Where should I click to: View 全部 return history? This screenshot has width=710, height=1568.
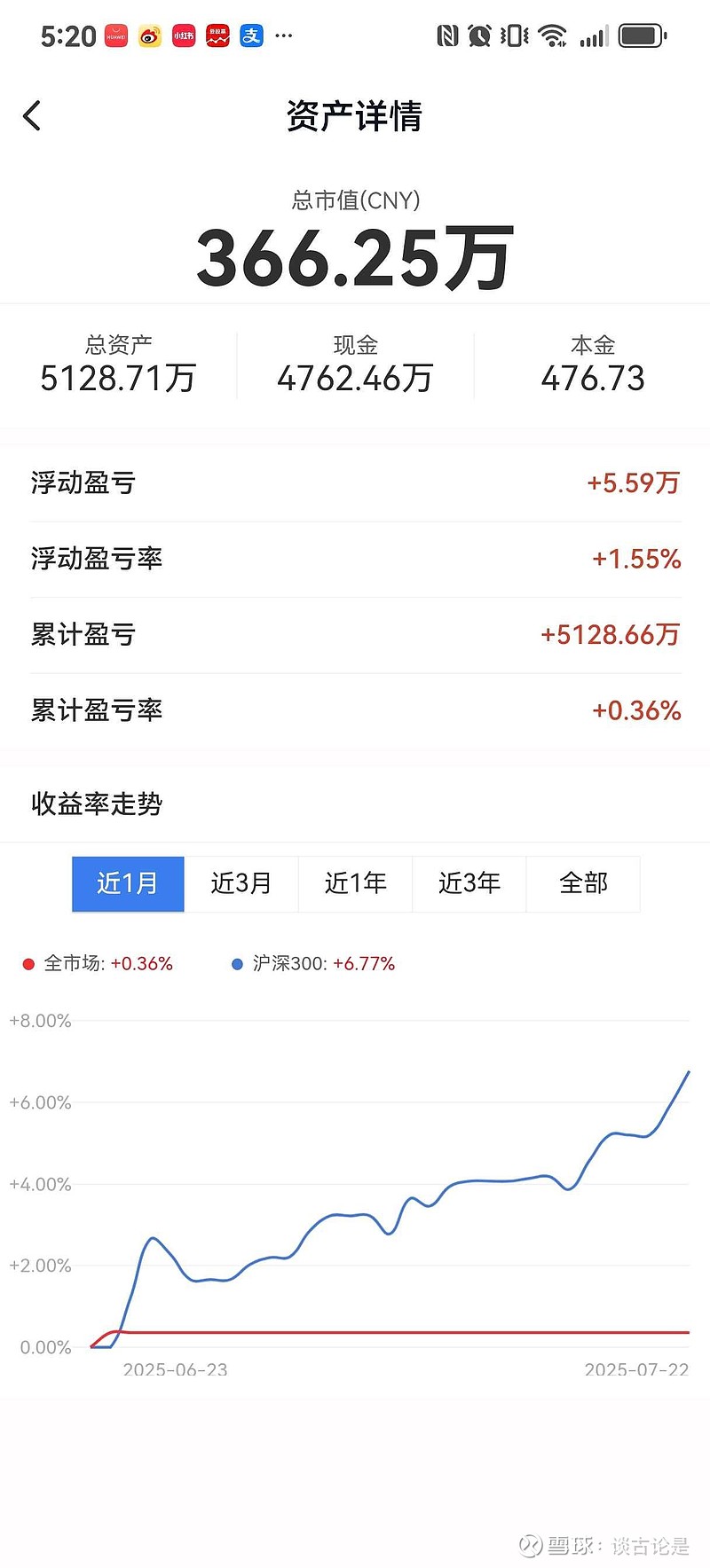tap(583, 883)
